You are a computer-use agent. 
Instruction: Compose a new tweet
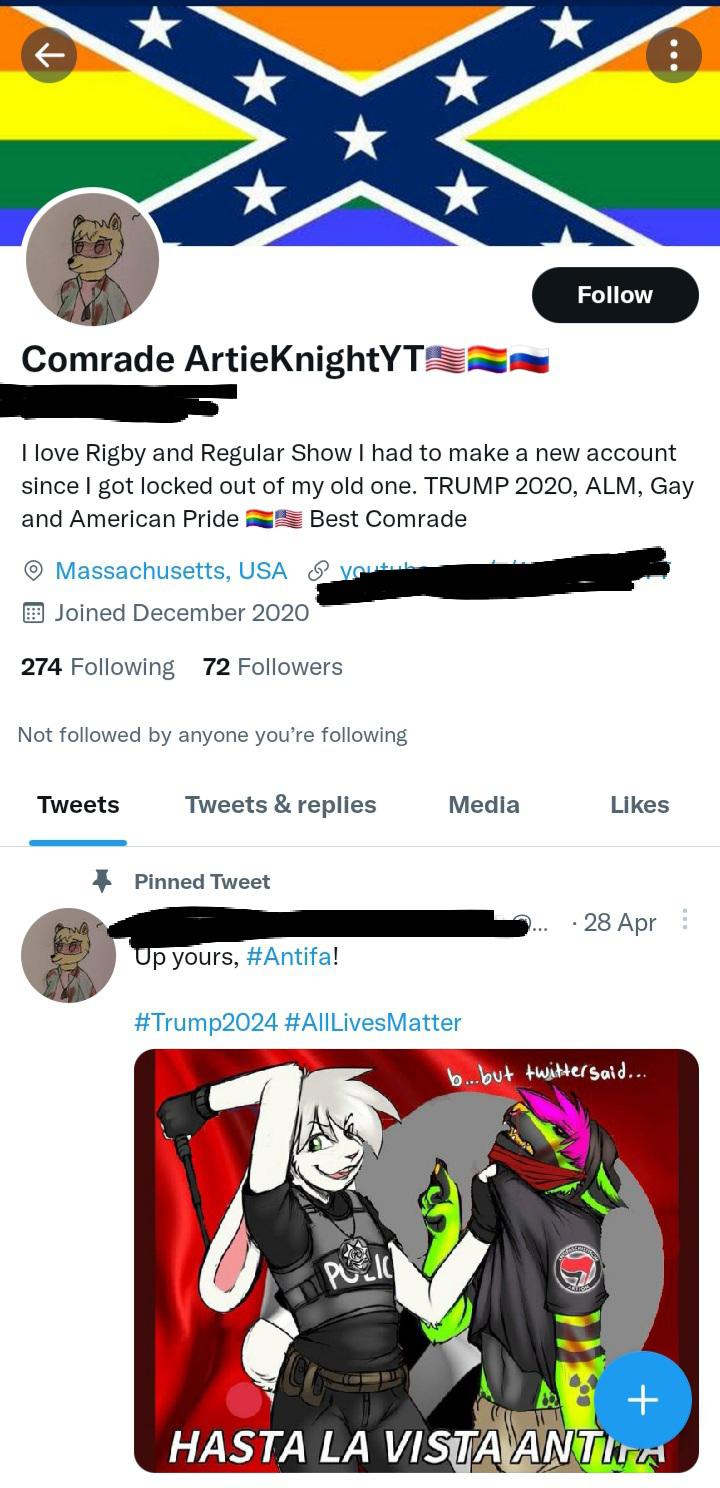(642, 1400)
